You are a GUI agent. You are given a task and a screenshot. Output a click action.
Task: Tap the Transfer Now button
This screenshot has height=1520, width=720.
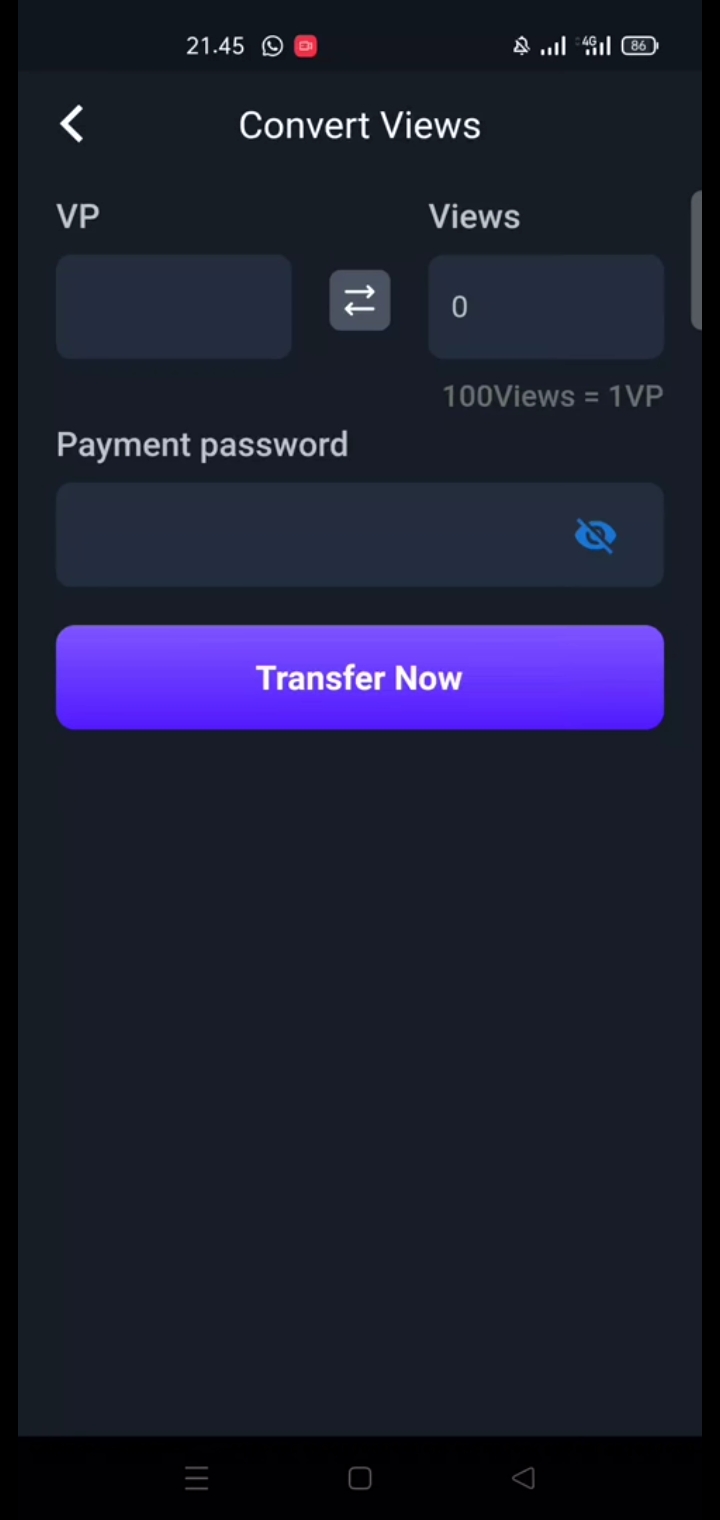pyautogui.click(x=360, y=678)
